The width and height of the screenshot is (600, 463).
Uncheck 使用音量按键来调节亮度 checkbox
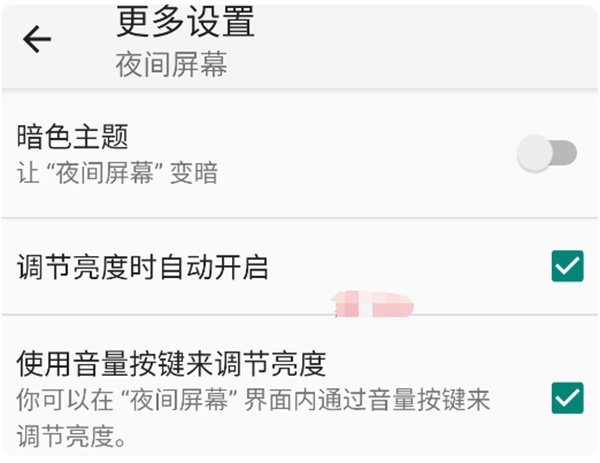click(x=567, y=397)
